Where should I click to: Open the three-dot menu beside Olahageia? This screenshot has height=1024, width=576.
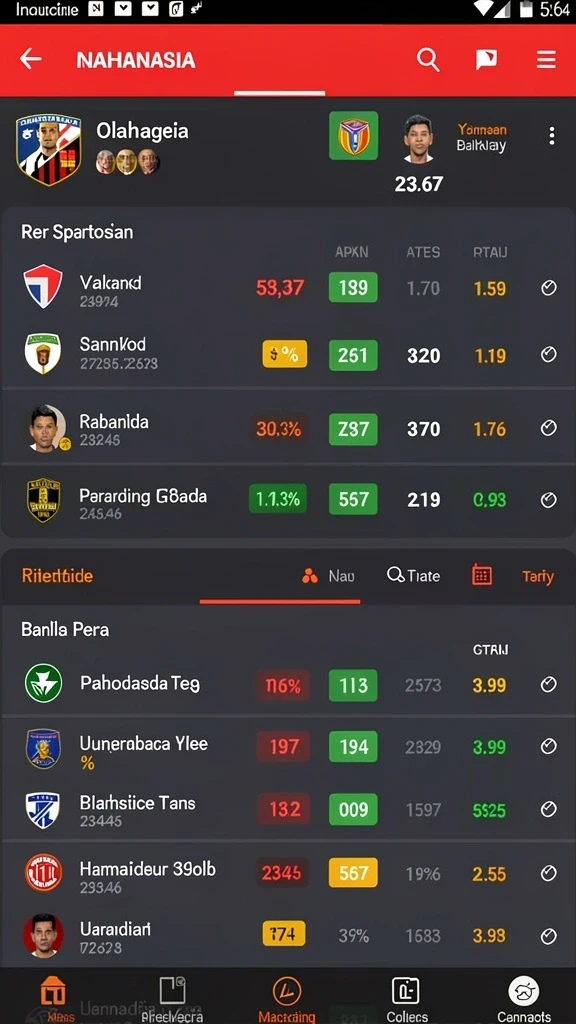(552, 136)
